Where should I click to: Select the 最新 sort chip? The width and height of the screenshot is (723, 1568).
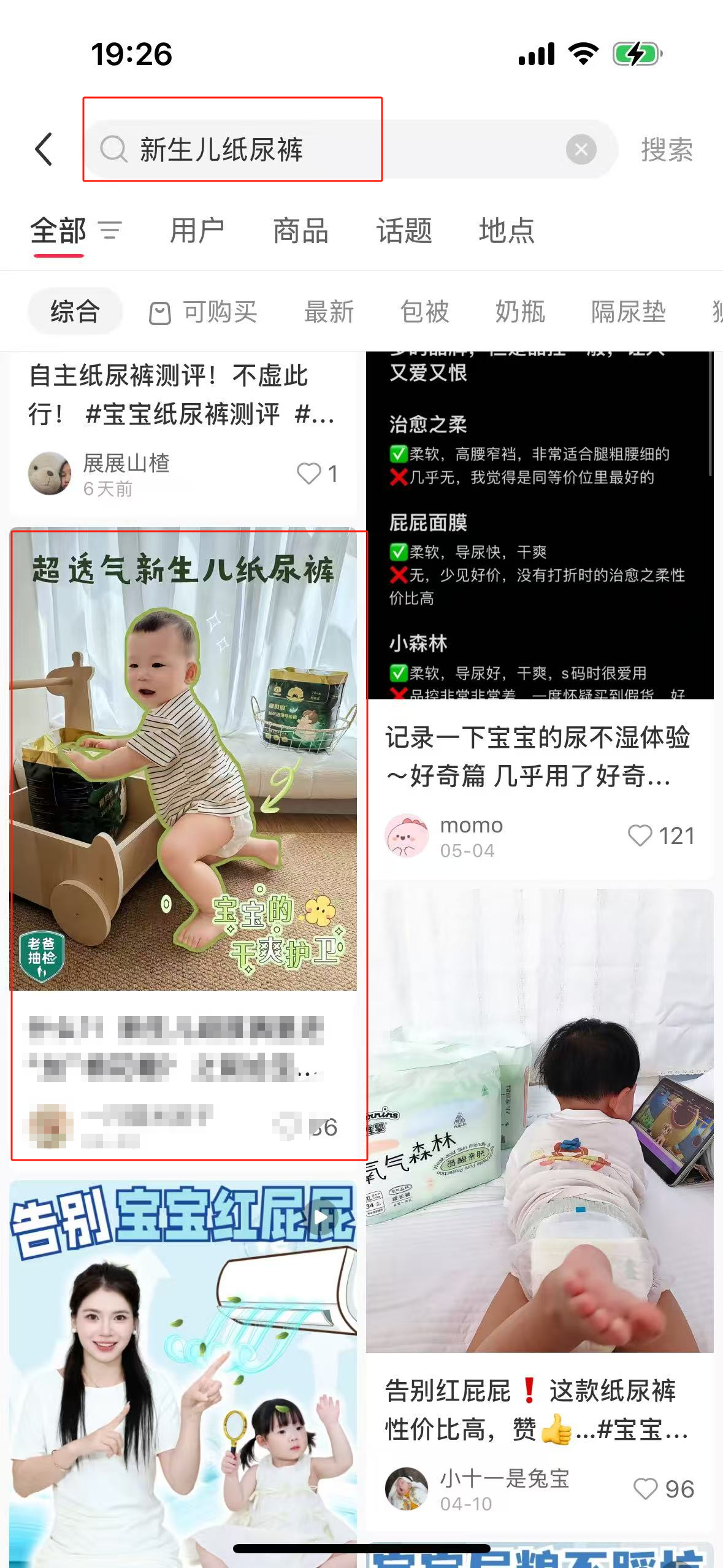pos(329,312)
